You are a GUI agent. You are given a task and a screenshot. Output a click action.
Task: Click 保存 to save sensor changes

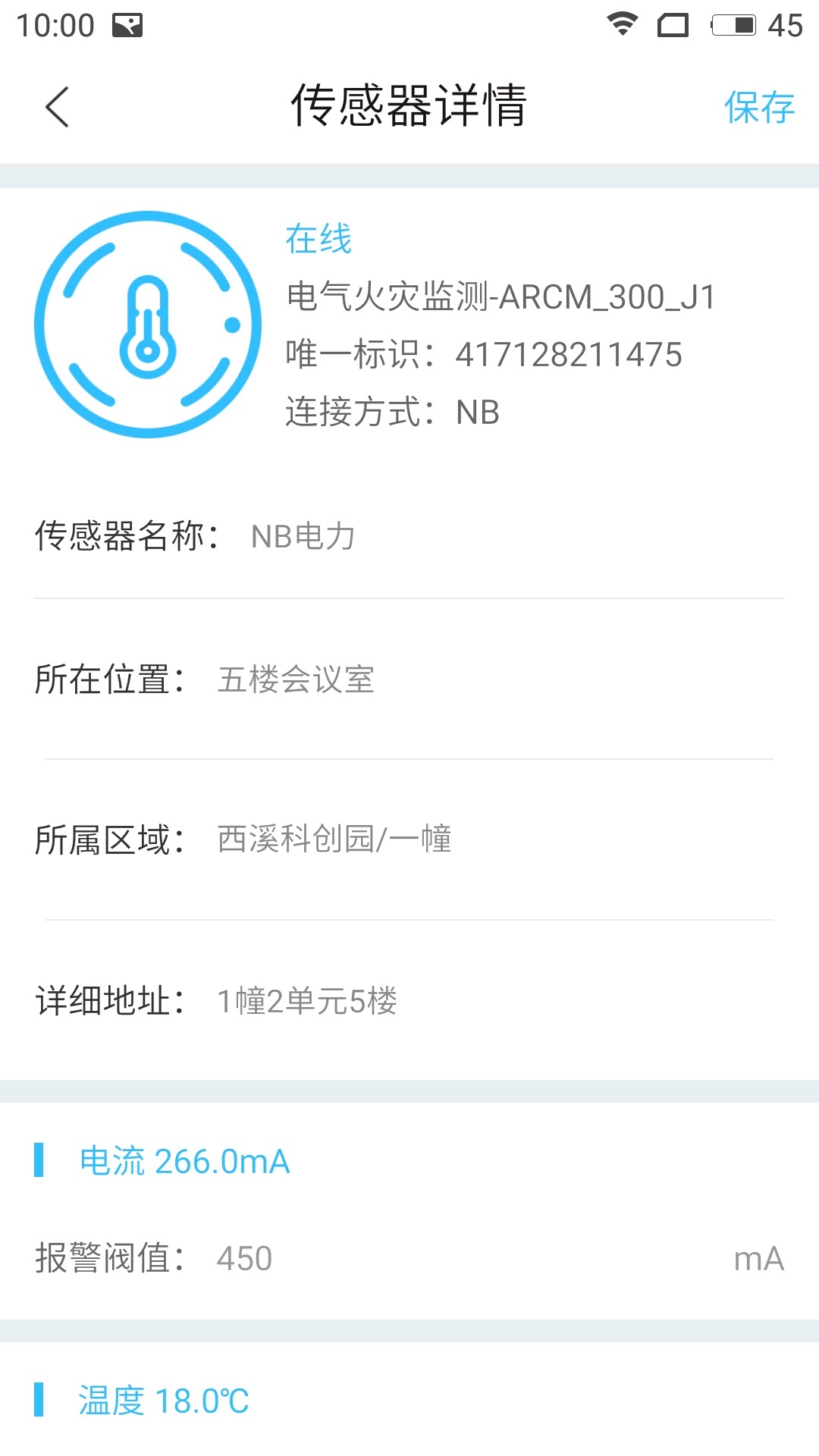761,106
